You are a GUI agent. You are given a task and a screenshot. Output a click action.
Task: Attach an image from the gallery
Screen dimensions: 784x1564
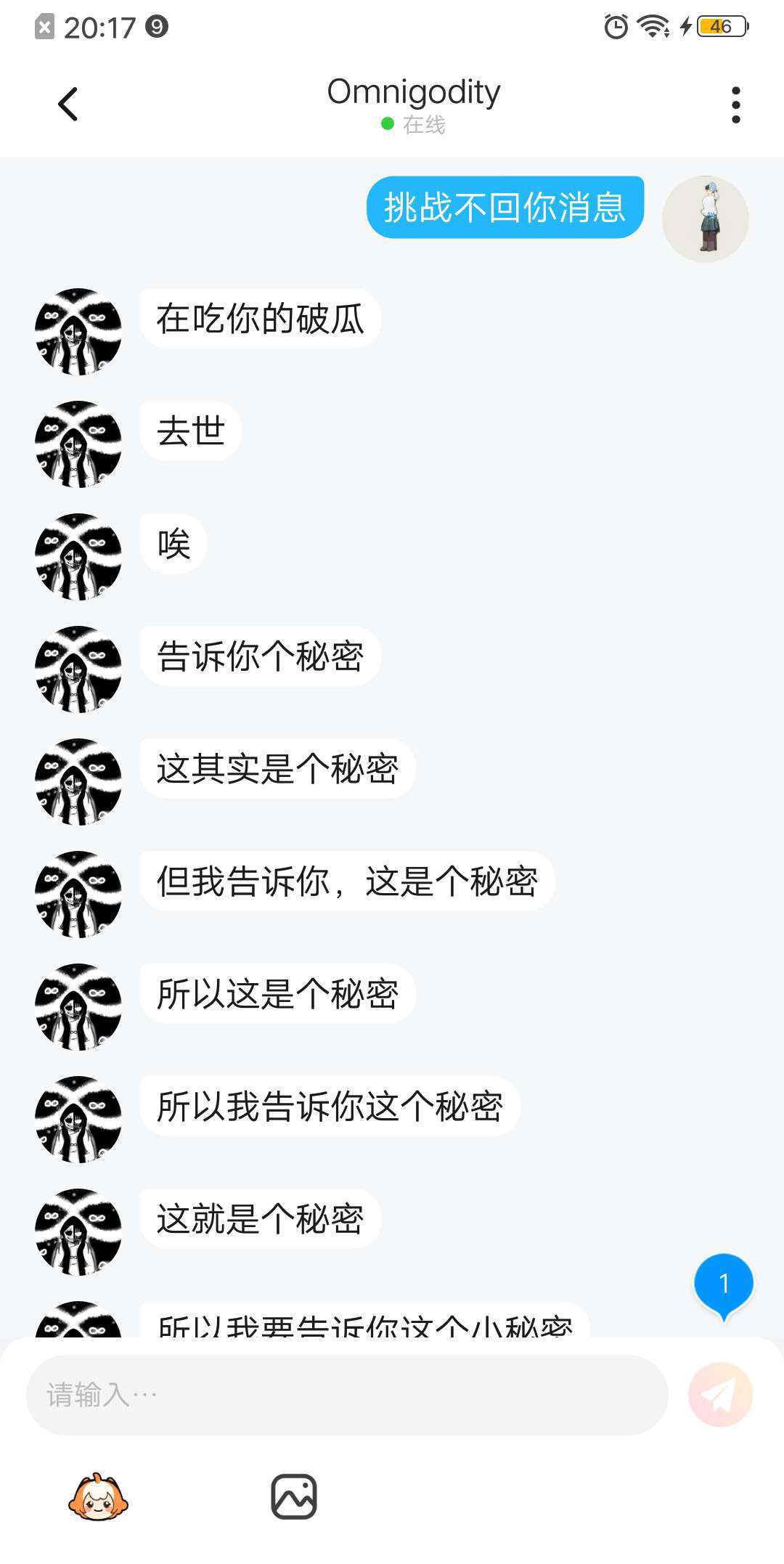pyautogui.click(x=293, y=1496)
